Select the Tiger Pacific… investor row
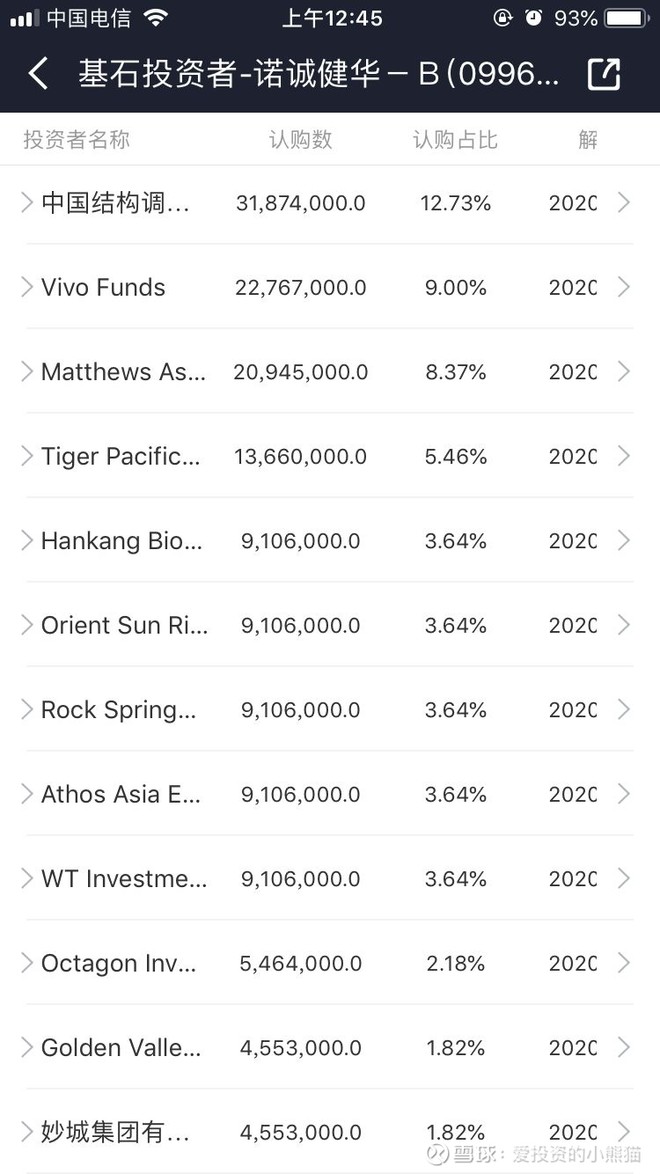The image size is (660, 1174). [x=120, y=457]
